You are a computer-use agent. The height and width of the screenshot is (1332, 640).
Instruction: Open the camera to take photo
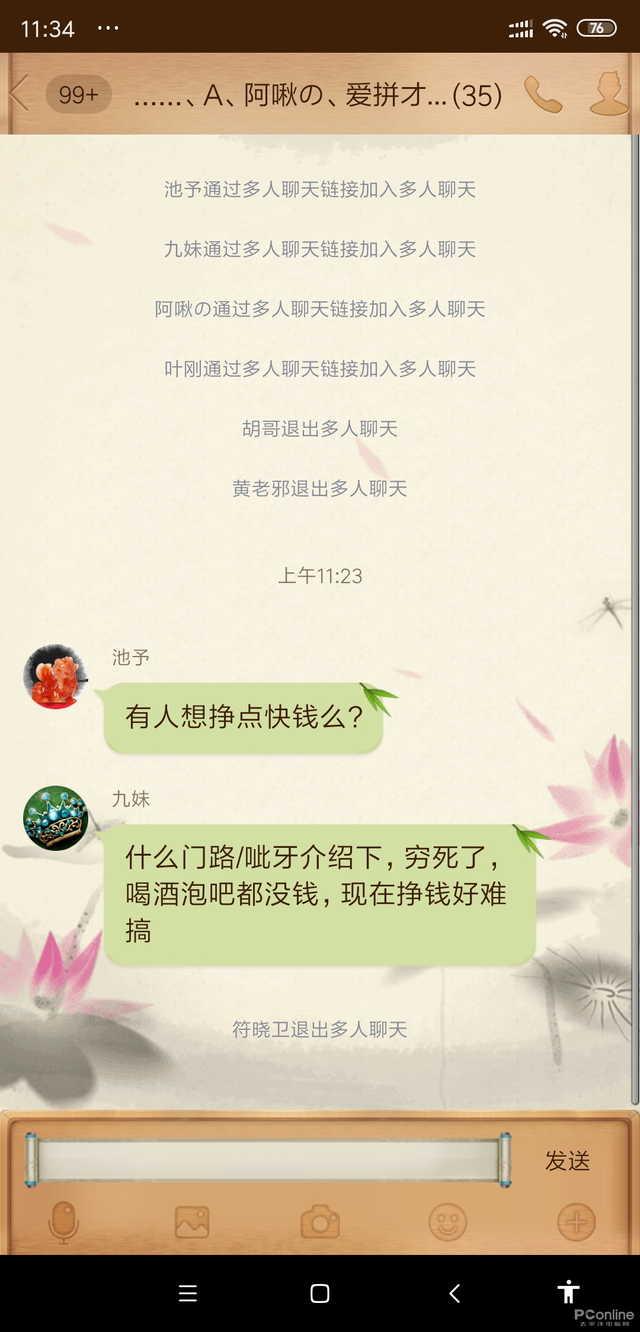[x=320, y=1221]
